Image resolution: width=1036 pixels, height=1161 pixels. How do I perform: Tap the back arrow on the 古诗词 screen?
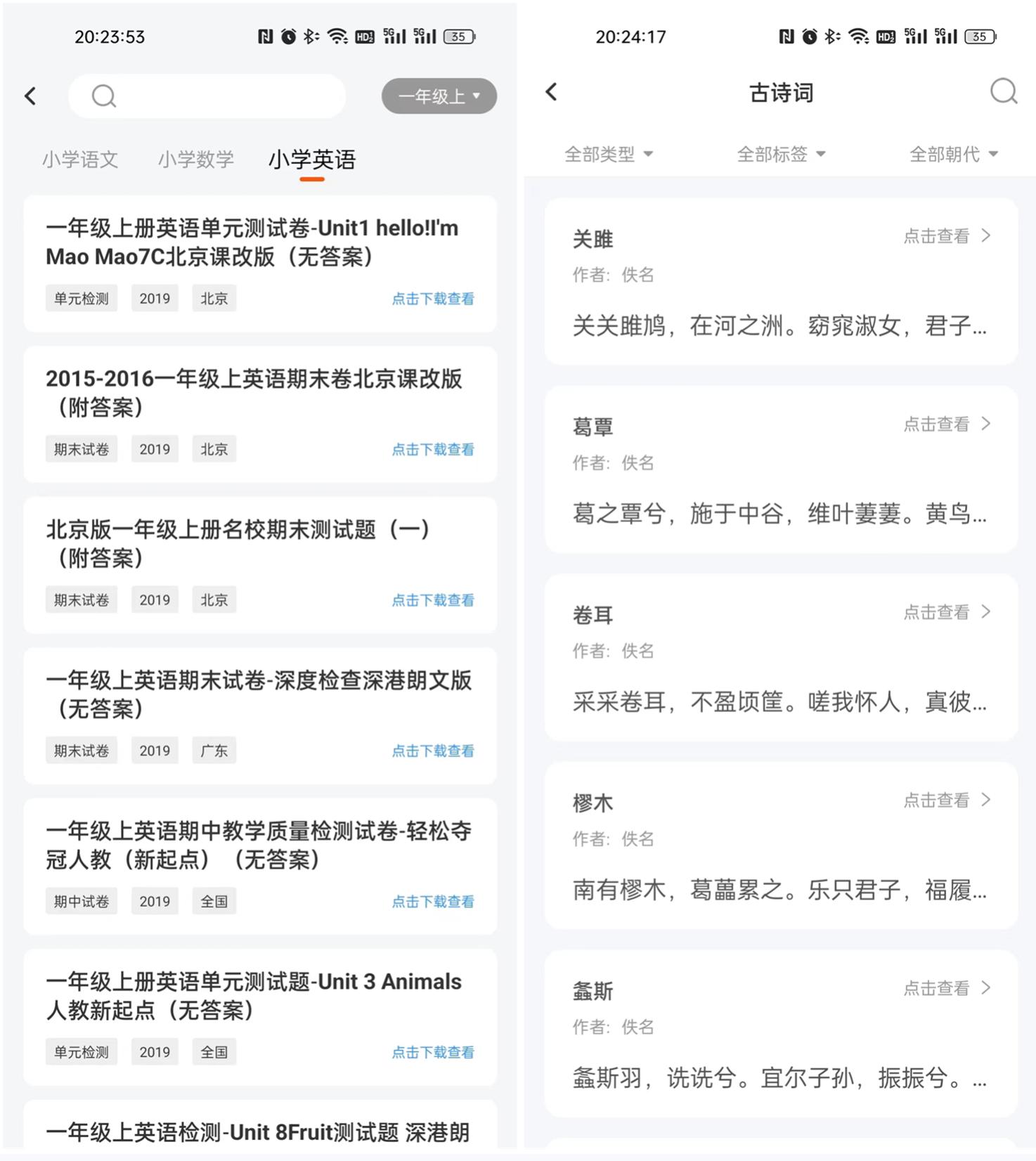click(x=552, y=91)
